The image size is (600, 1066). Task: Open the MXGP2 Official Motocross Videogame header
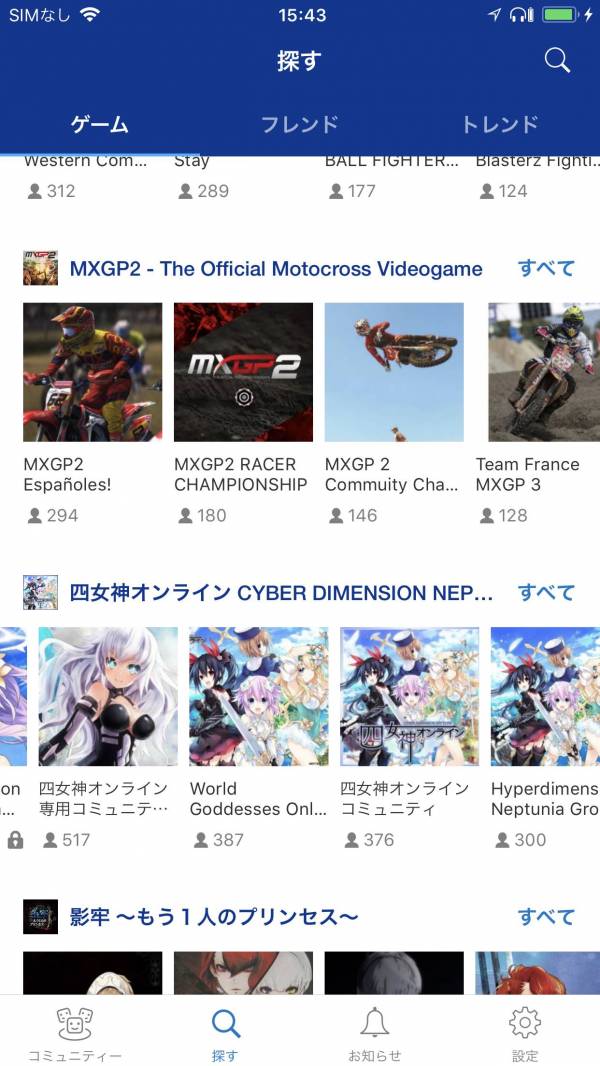pyautogui.click(x=276, y=268)
